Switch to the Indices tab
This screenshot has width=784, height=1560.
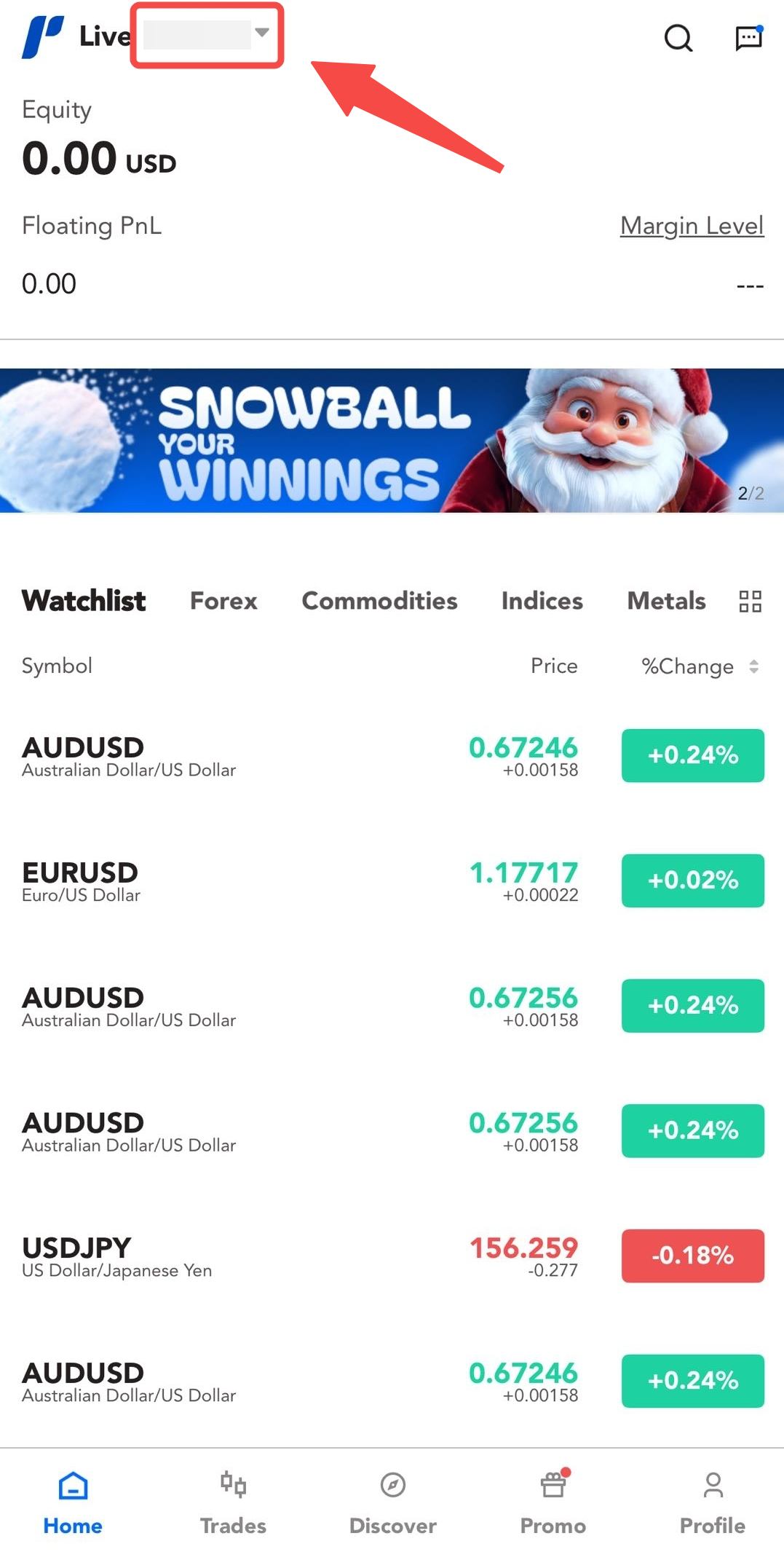tap(542, 601)
